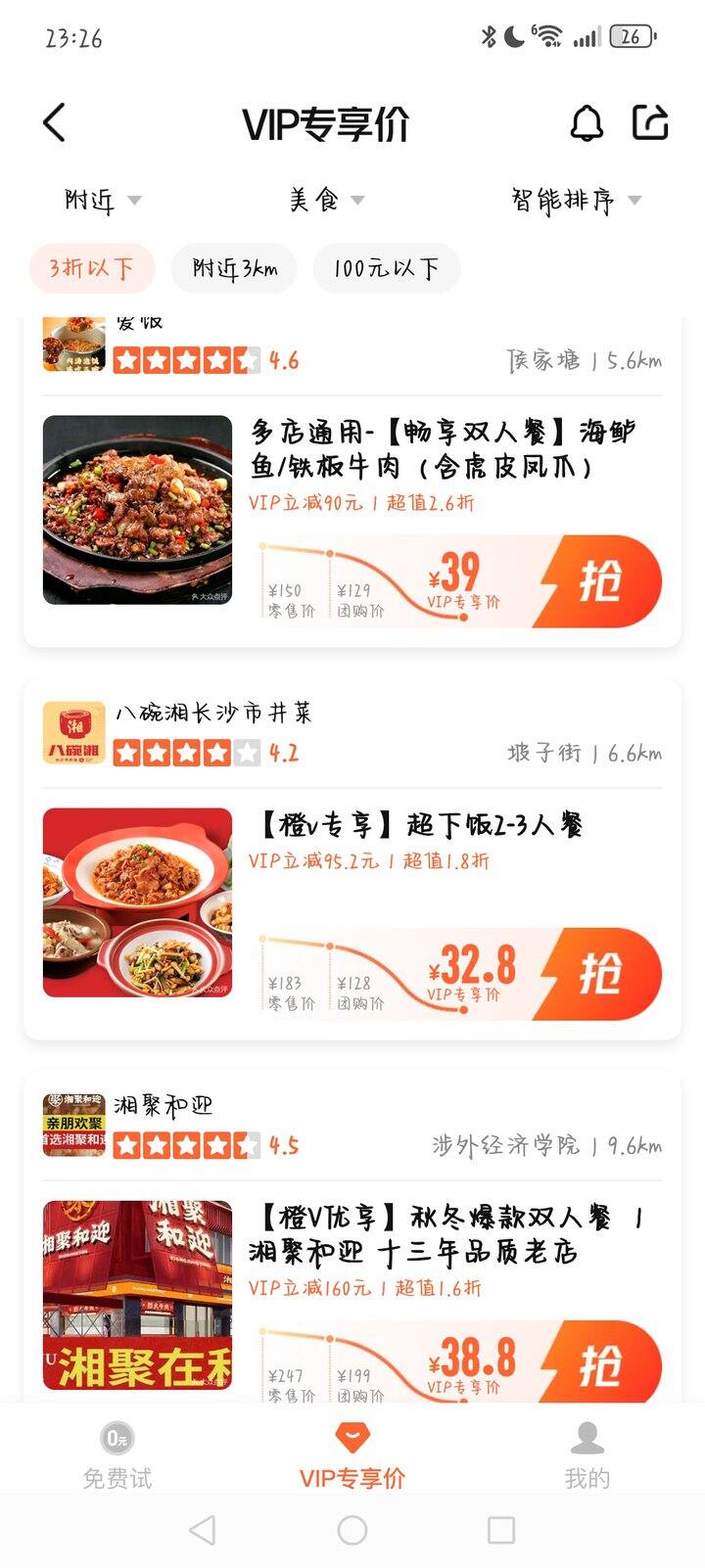Viewport: 705px width, 1568px height.
Task: Tap 抢 for the ¥32.8 超下饭2-3人餐
Action: click(598, 974)
